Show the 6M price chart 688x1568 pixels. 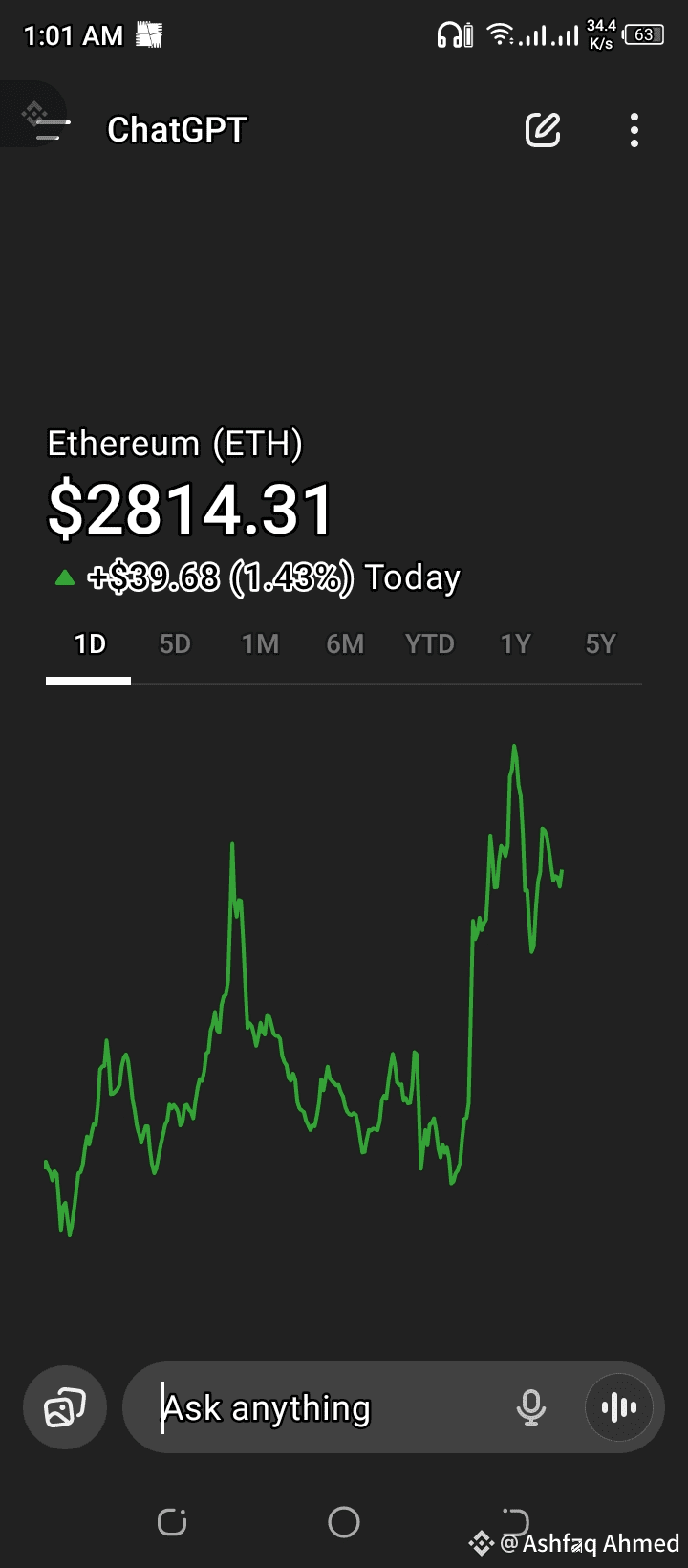click(345, 644)
